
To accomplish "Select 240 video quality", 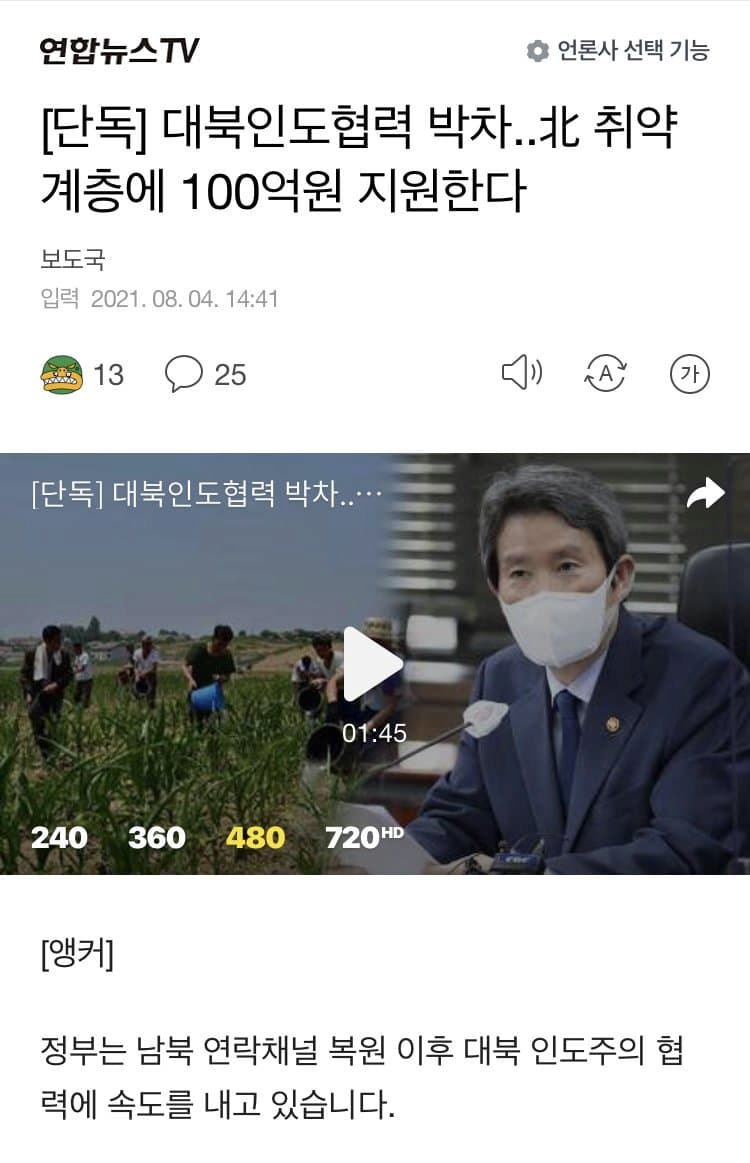I will [x=59, y=837].
